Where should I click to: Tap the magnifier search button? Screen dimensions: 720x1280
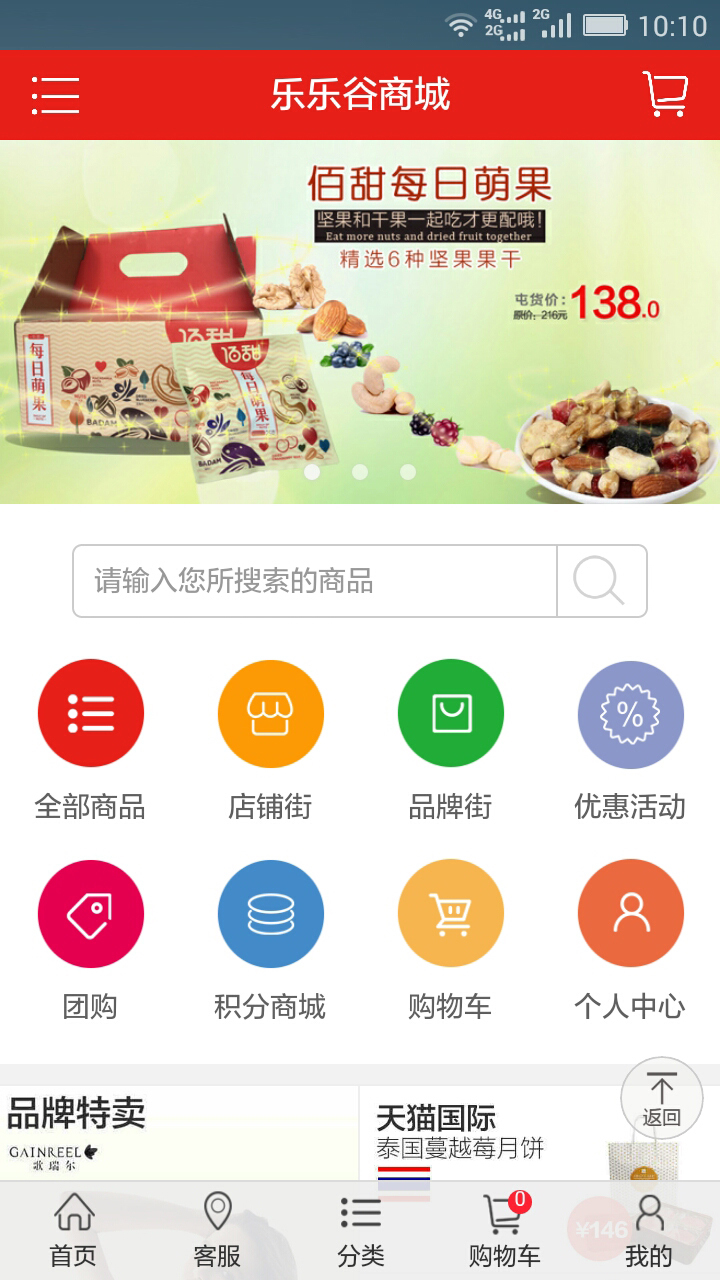[601, 581]
